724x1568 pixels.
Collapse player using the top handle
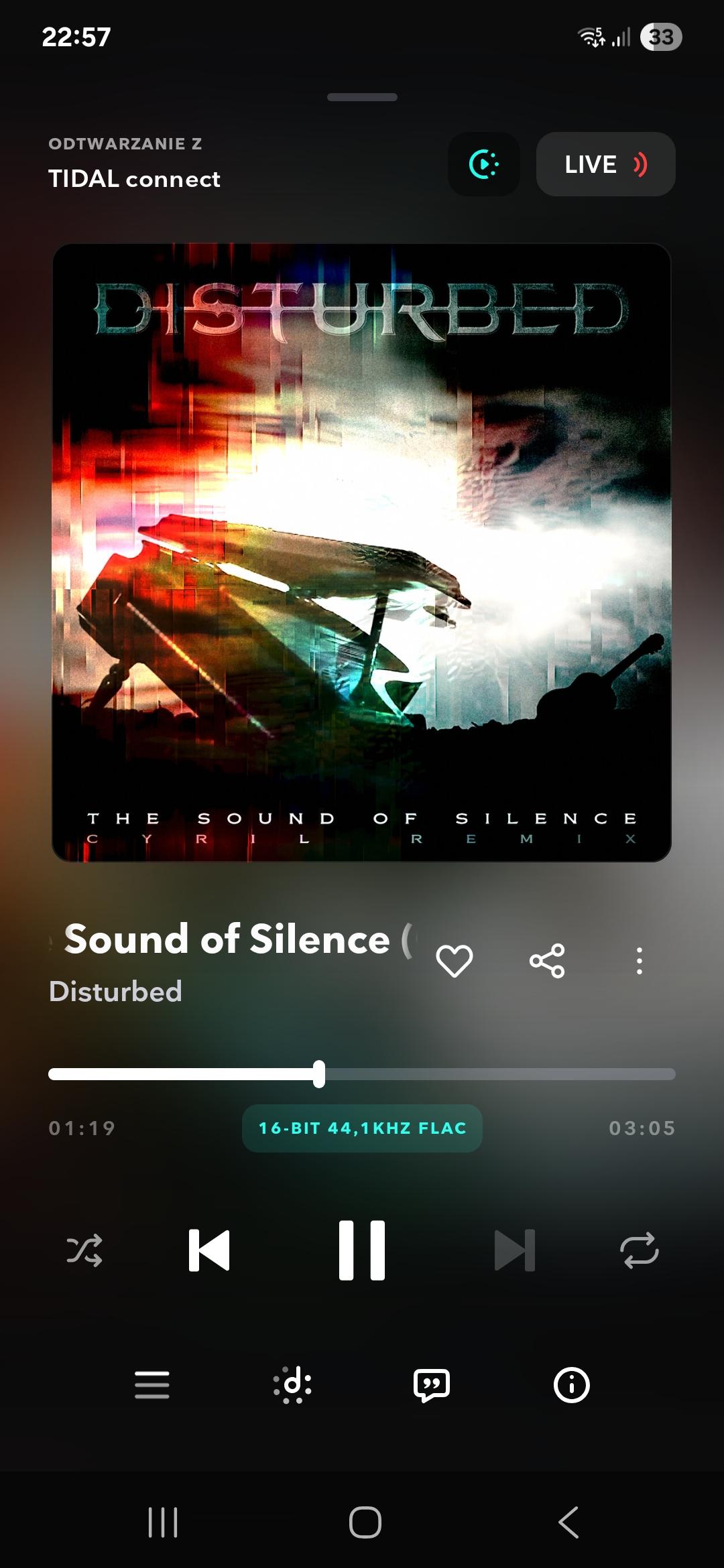(x=362, y=97)
